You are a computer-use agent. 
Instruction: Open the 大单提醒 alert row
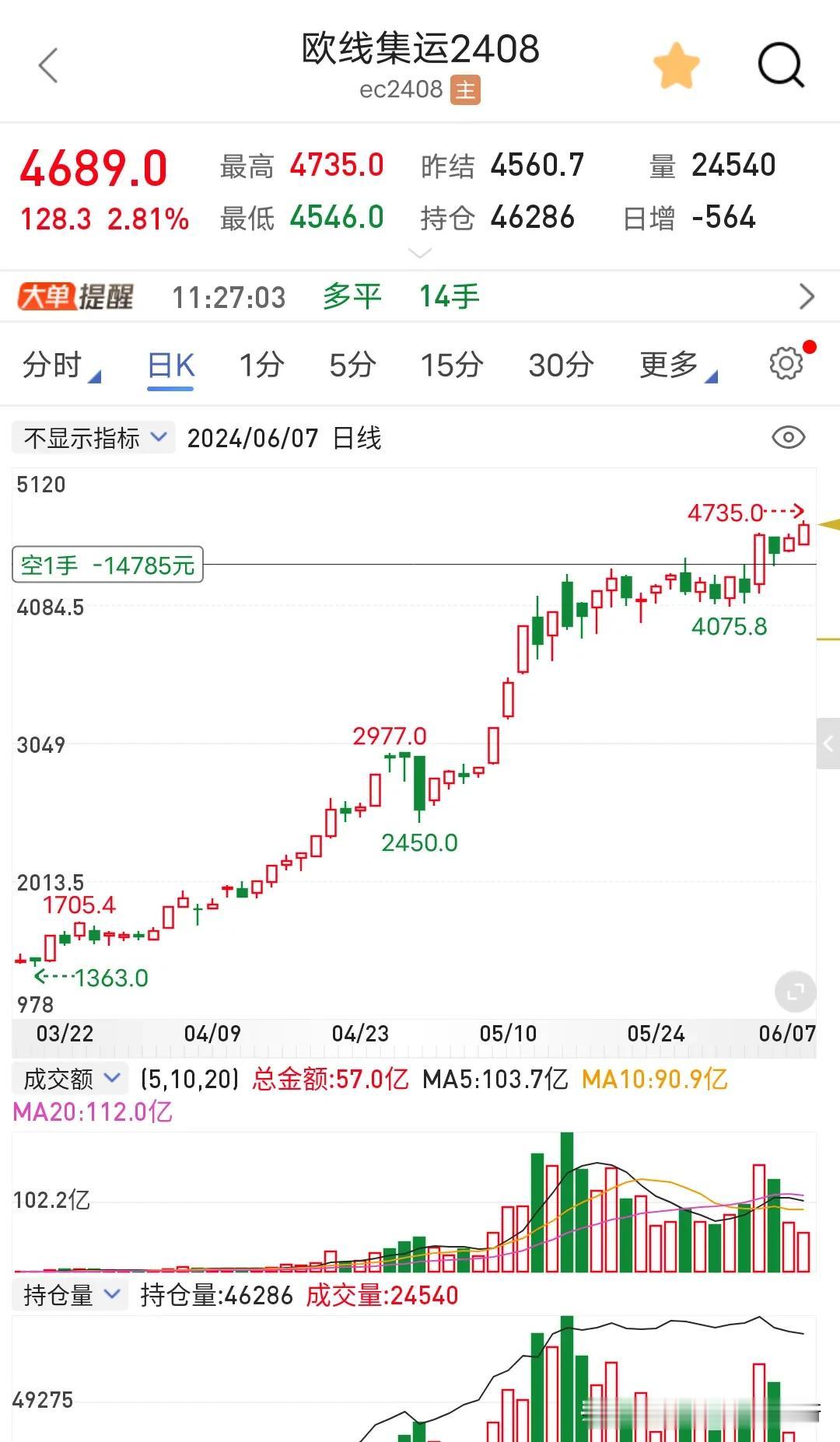point(420,296)
